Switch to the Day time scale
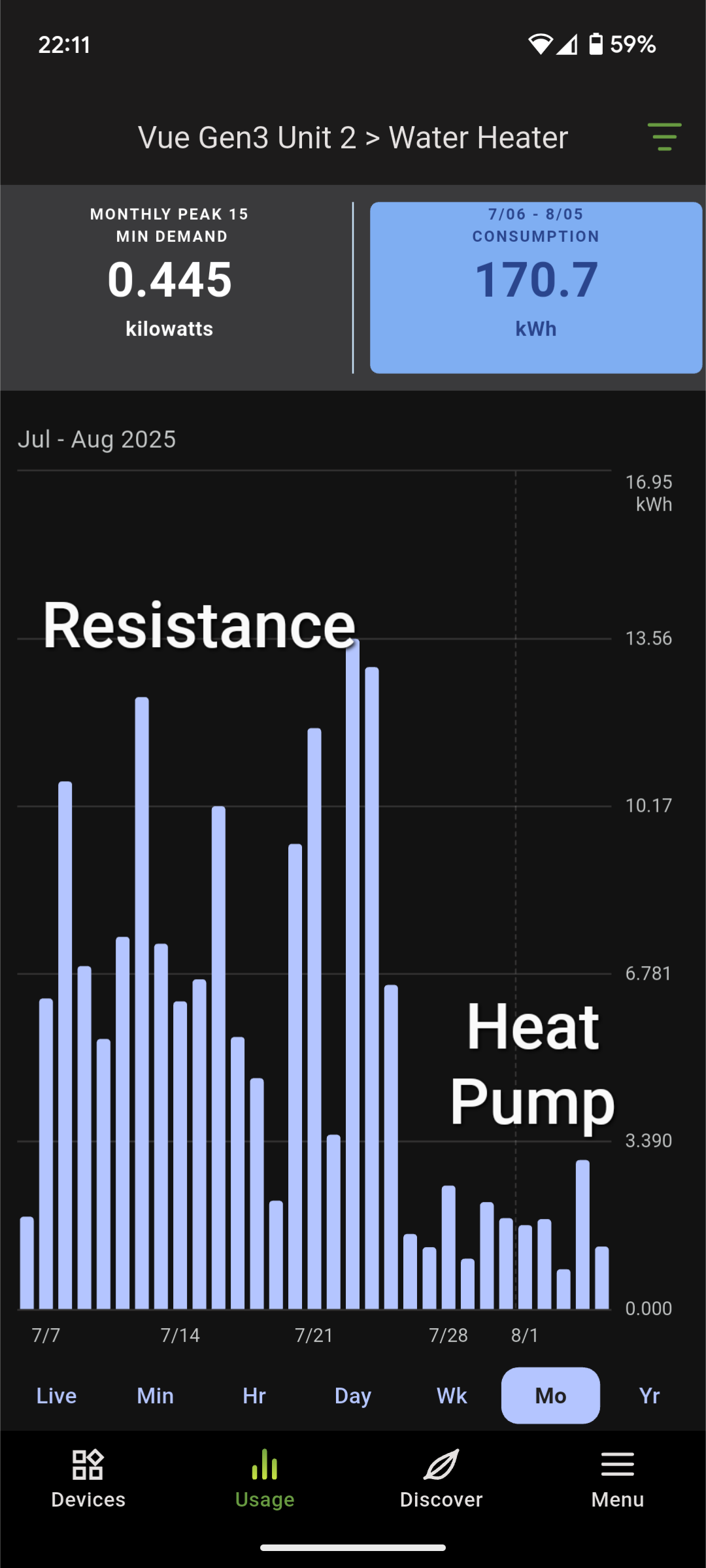The width and height of the screenshot is (706, 1568). 353,1395
